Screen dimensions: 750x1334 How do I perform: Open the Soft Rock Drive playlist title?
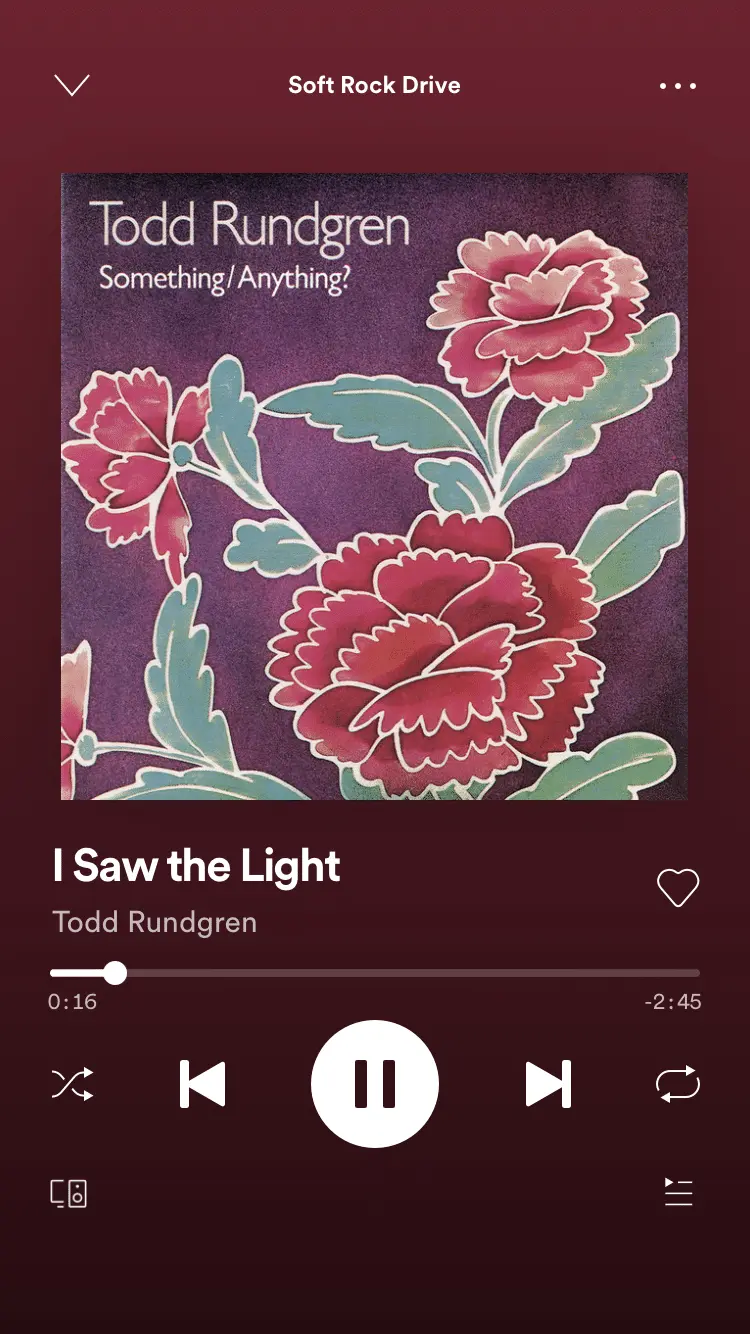(374, 85)
